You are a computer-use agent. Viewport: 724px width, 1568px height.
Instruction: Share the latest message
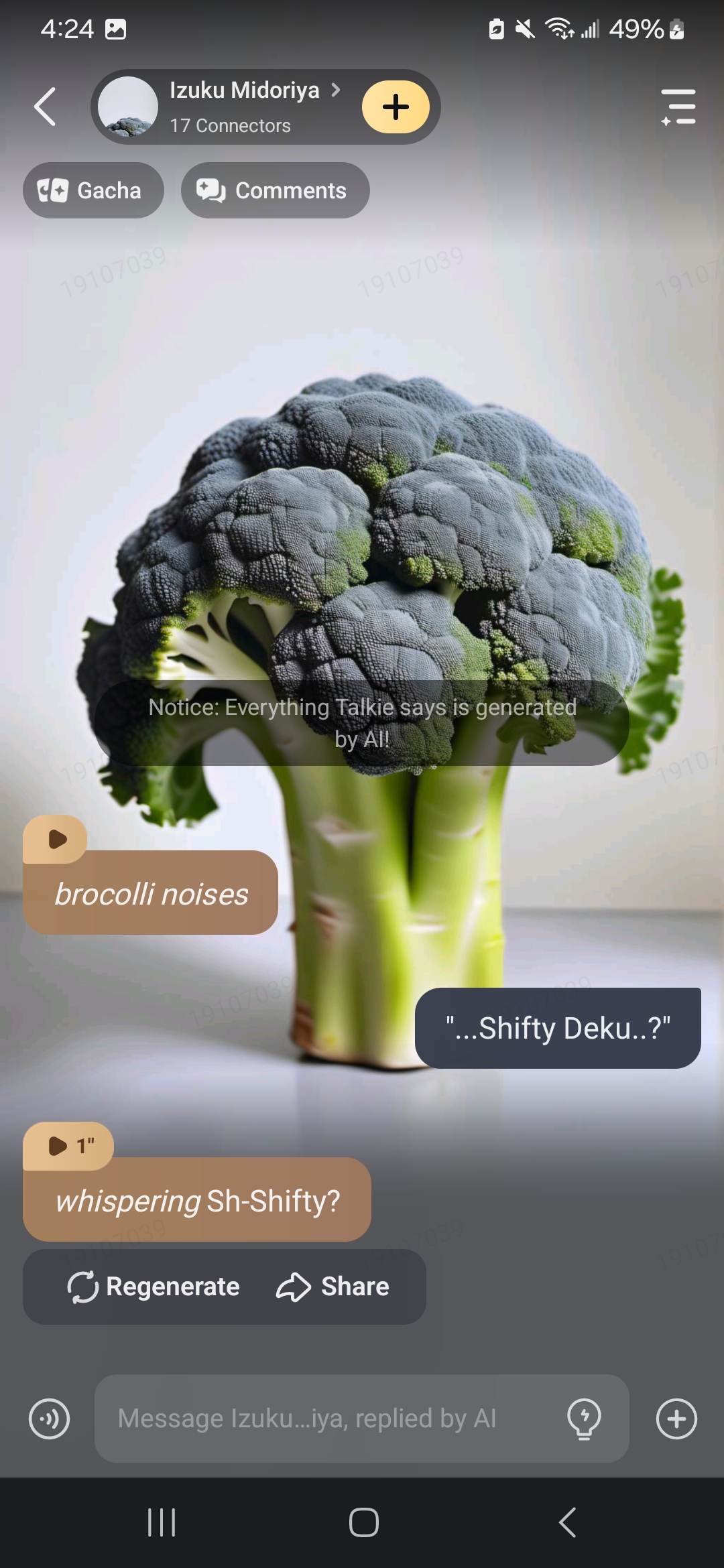tap(333, 1287)
